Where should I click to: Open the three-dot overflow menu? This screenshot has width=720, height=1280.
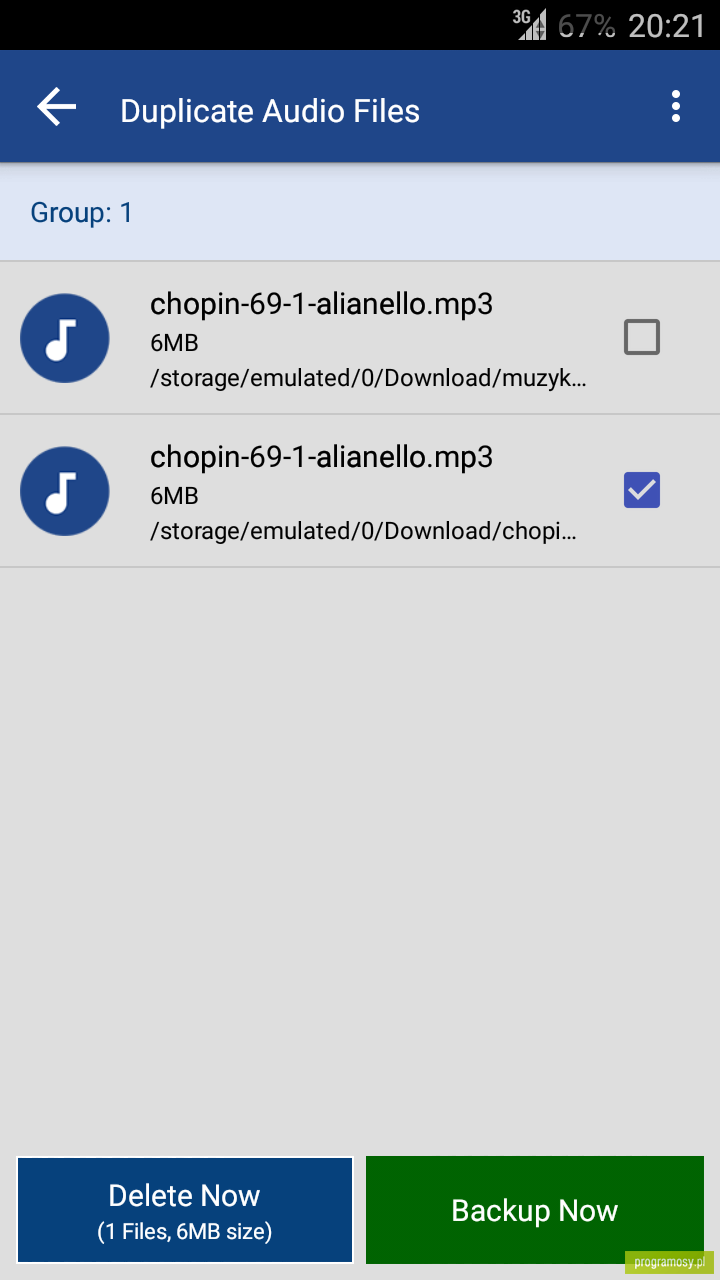pos(676,107)
